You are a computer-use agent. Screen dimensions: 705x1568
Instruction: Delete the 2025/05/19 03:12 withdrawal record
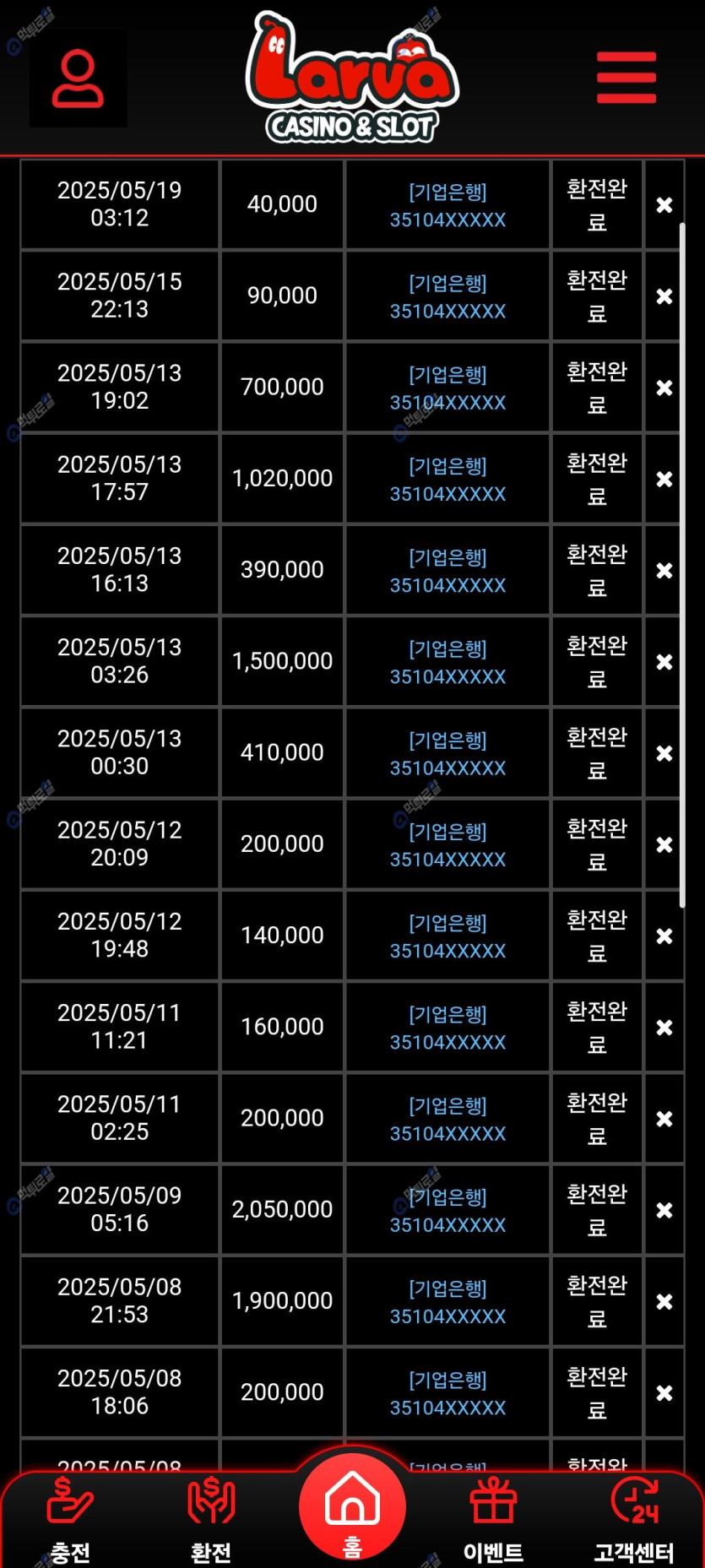664,205
